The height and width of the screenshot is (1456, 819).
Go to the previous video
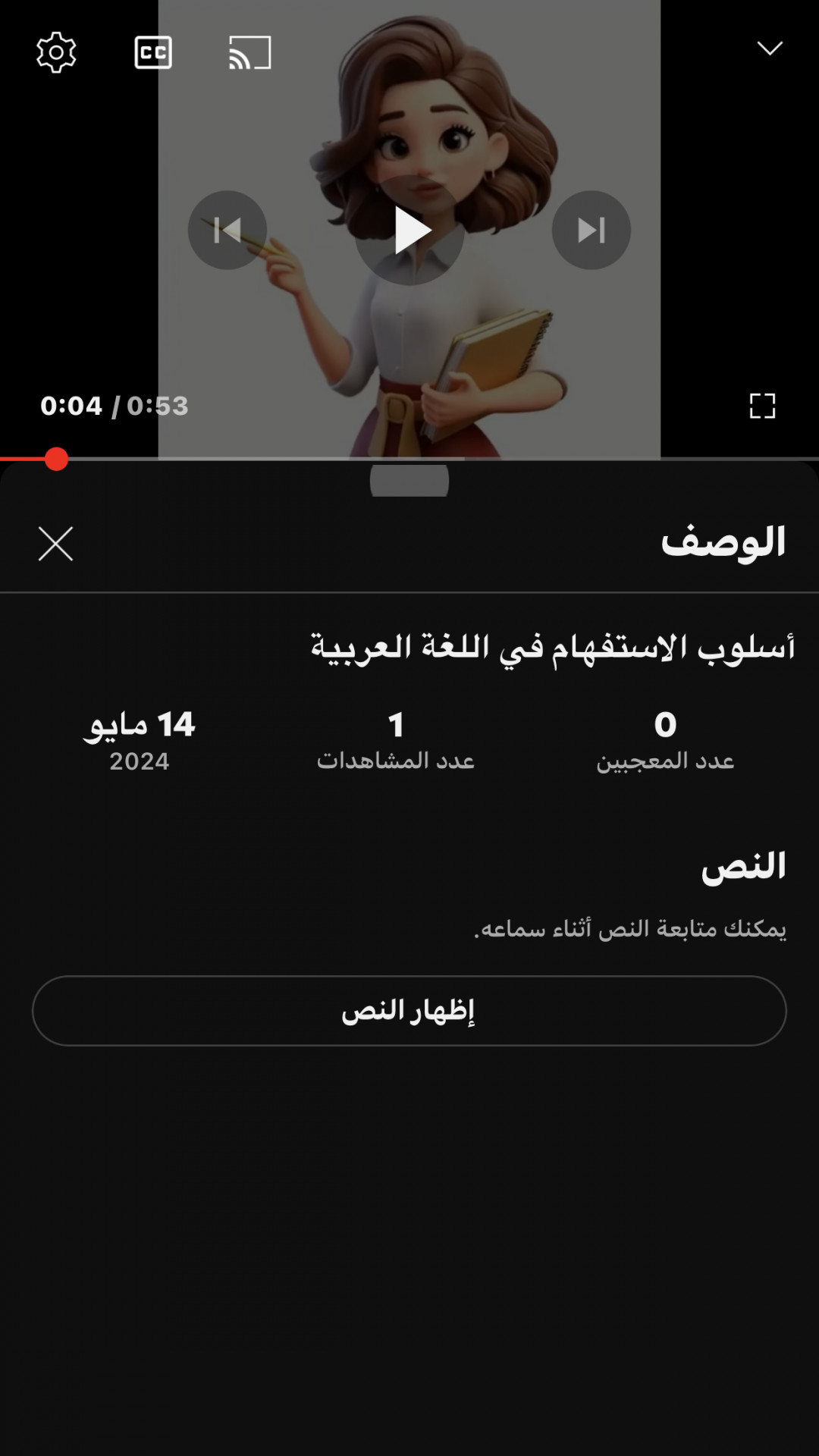pos(227,231)
